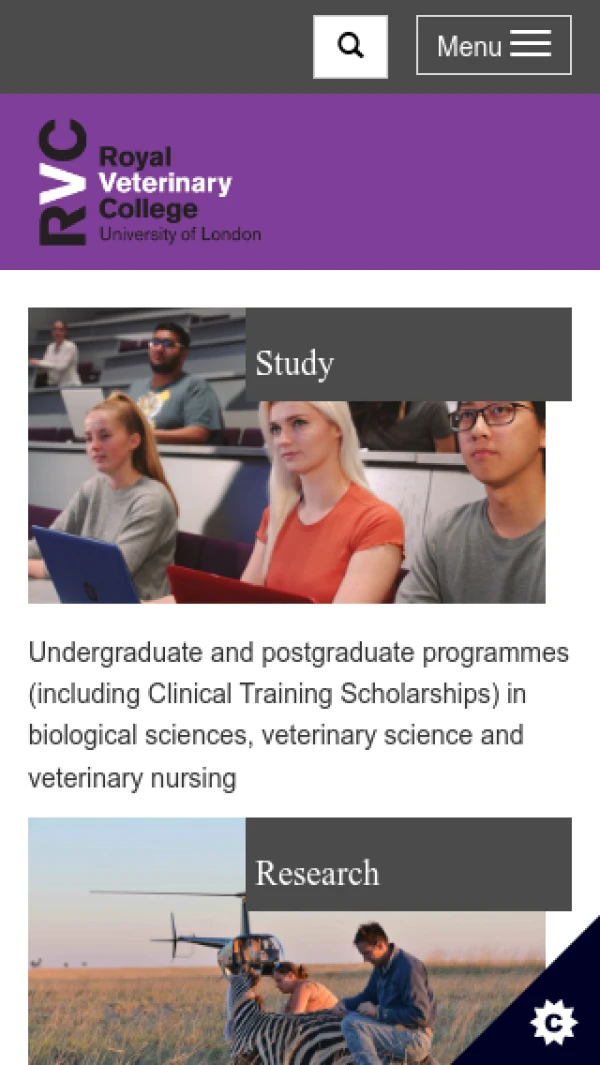Open the search magnifier icon

pos(350,47)
